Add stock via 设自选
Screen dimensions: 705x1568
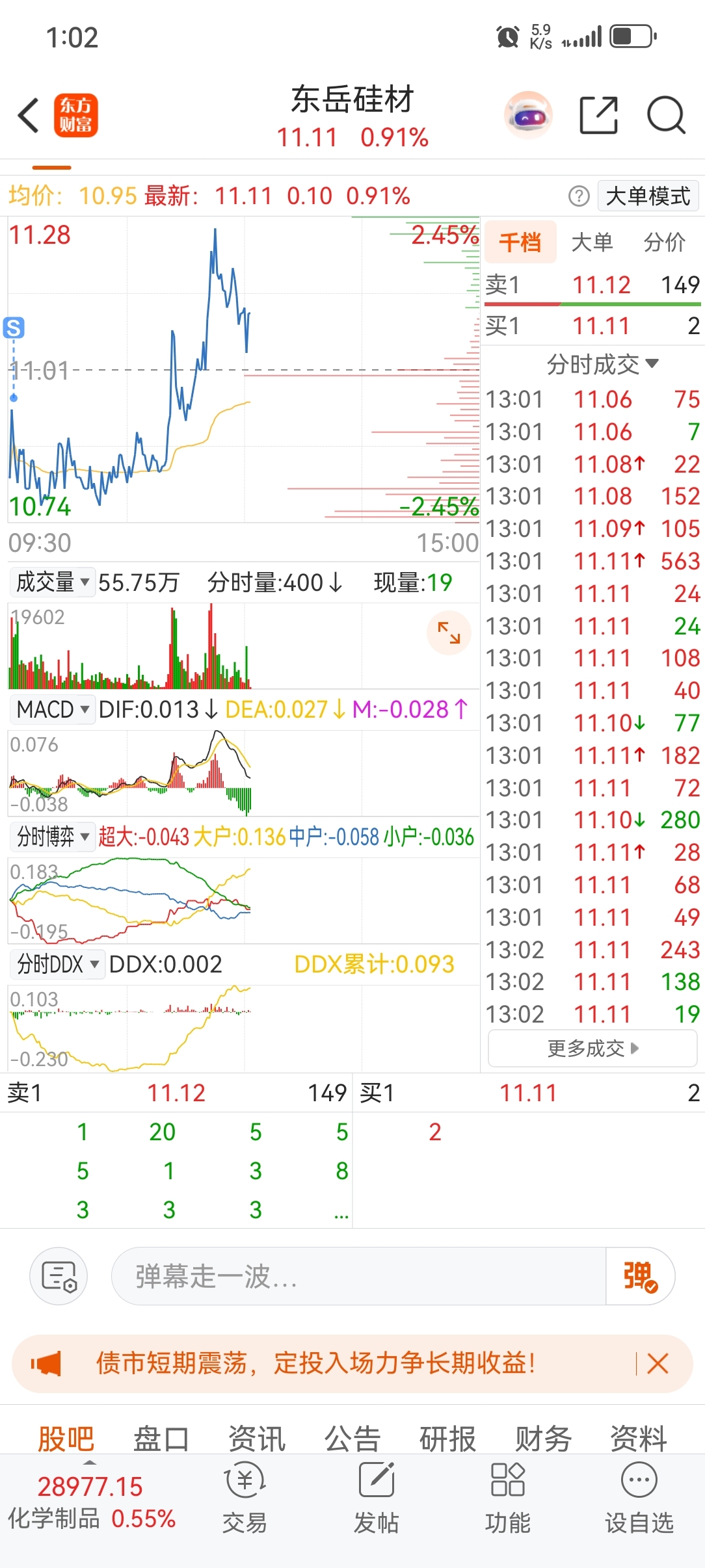(639, 1498)
